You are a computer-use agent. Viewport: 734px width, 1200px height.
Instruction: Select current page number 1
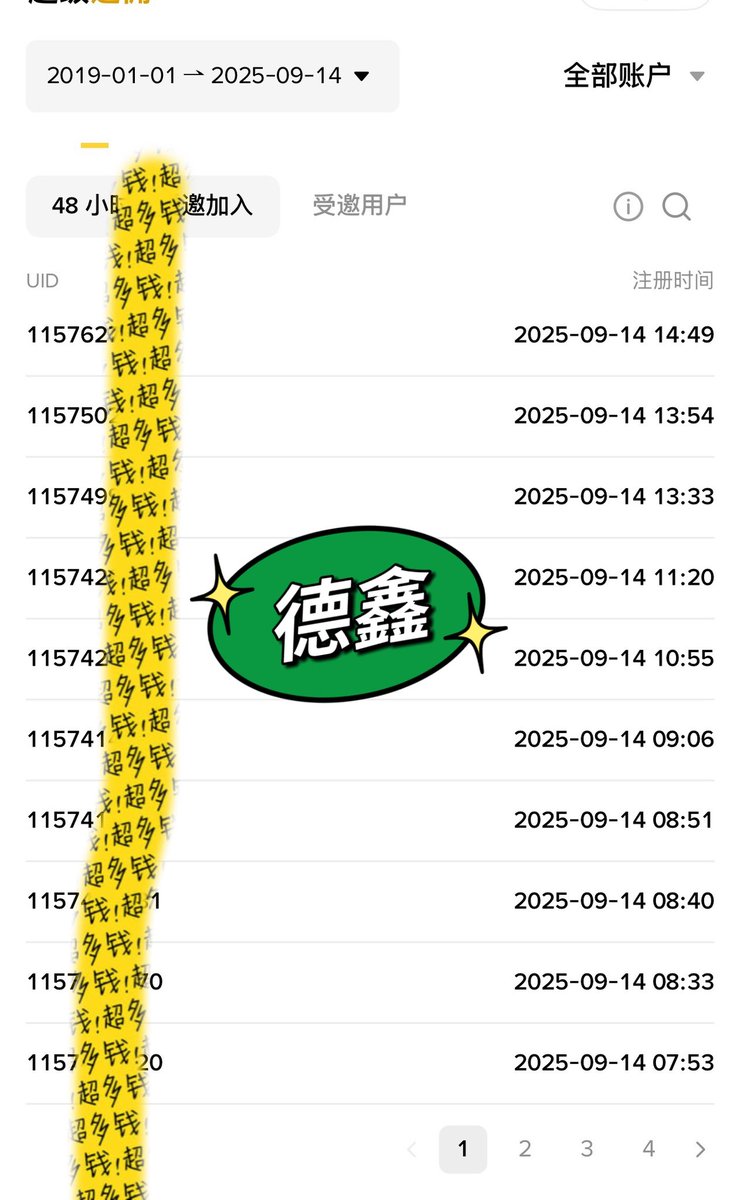click(463, 1150)
